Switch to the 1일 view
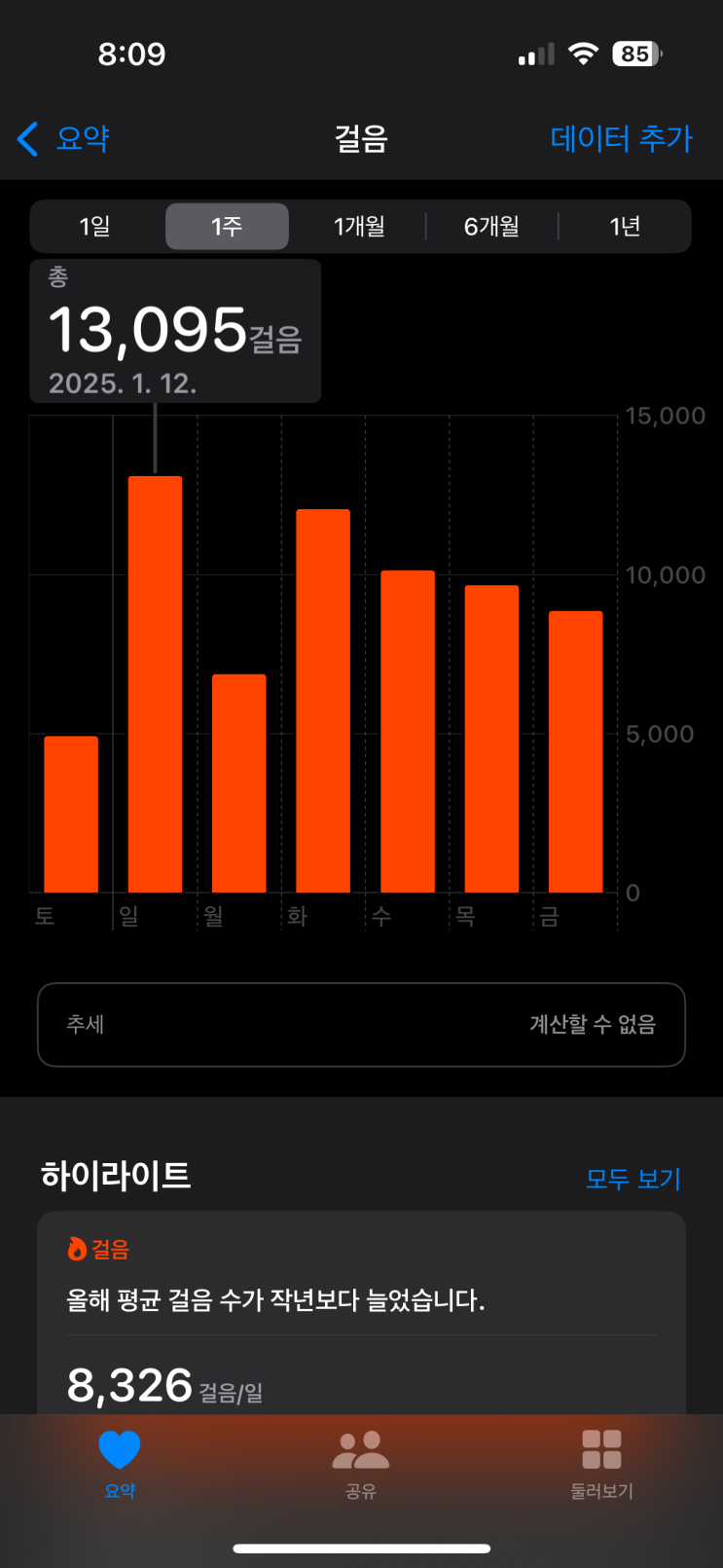Screen dimensions: 723x1568 point(95,227)
